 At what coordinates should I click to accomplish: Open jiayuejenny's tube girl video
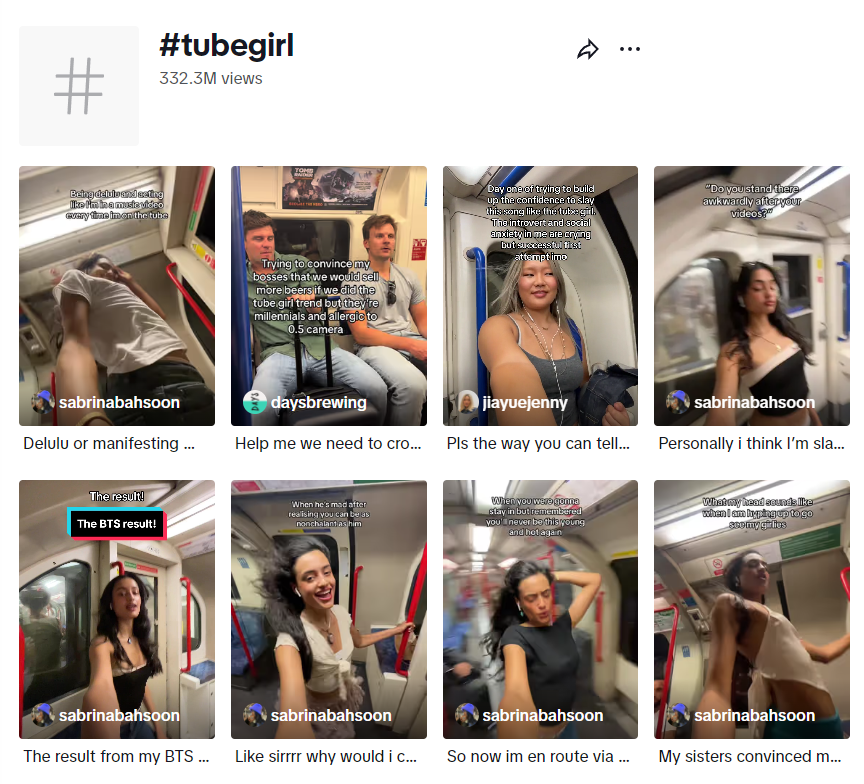click(540, 296)
